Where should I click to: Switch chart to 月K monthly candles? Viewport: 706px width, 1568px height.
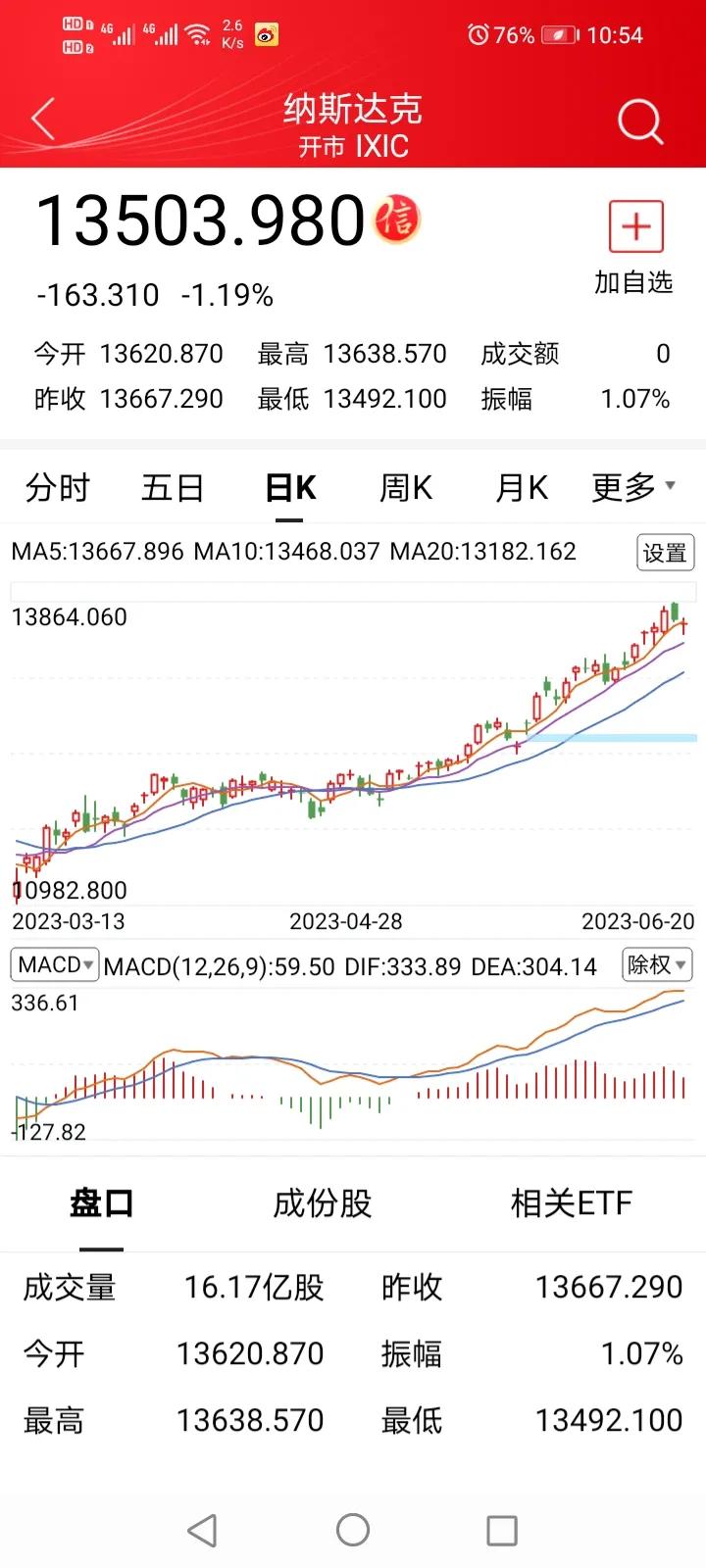520,487
